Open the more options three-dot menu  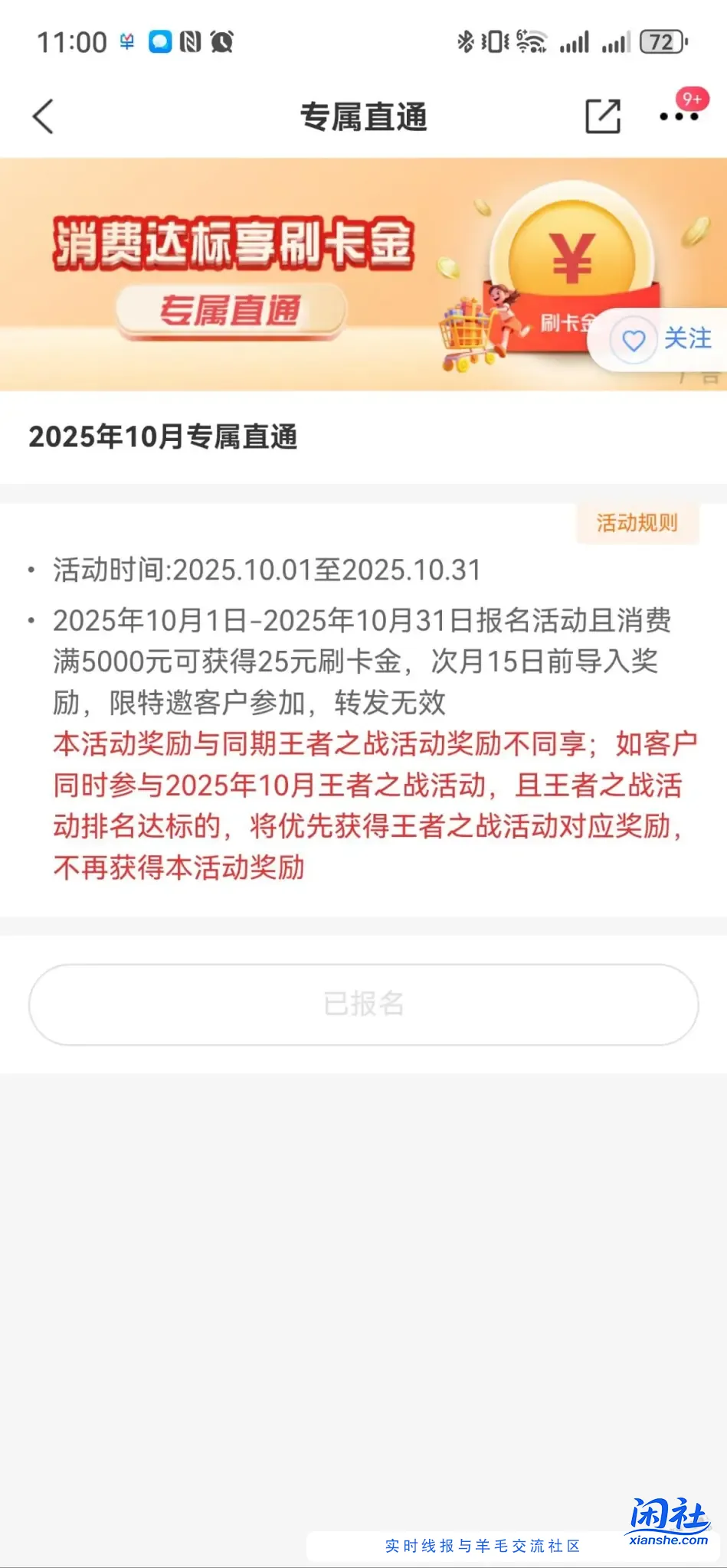coord(676,117)
